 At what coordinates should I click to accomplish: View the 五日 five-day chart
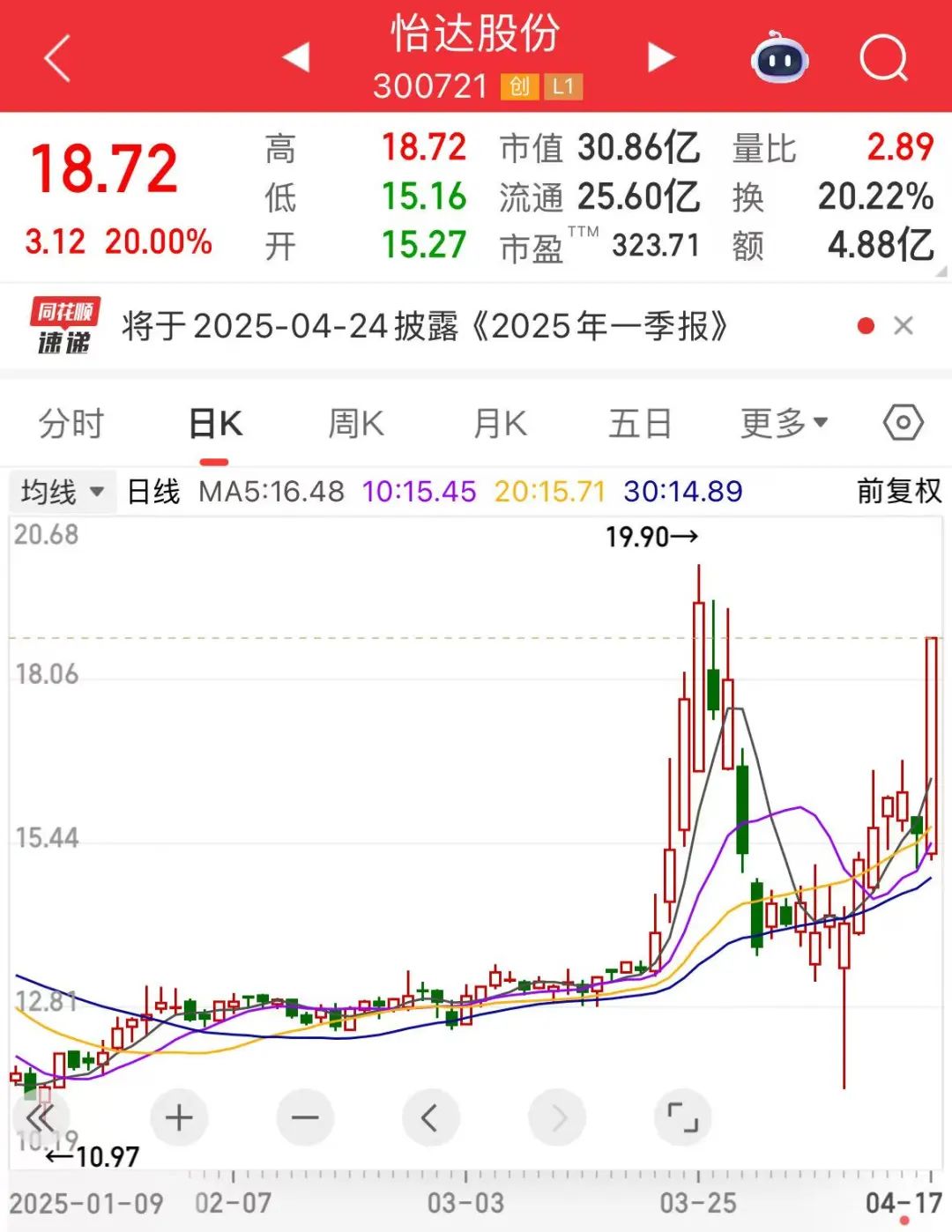point(640,424)
